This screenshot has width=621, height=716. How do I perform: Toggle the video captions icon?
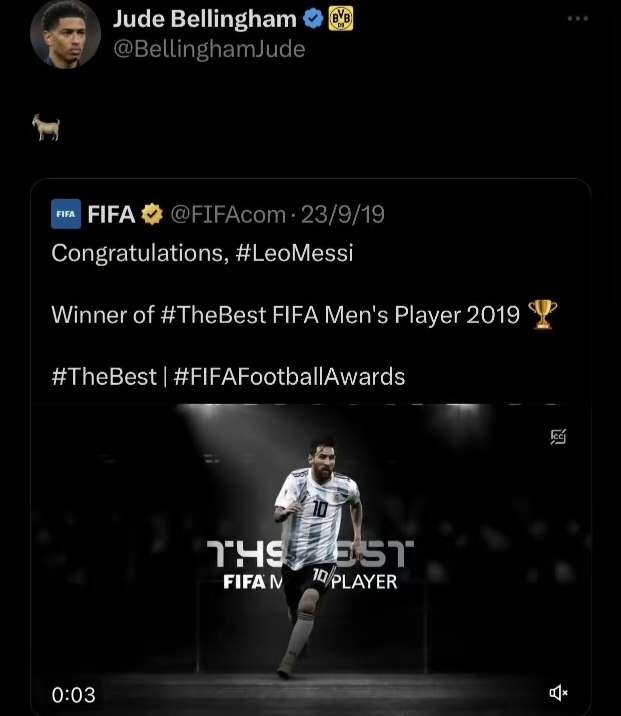[x=559, y=436]
